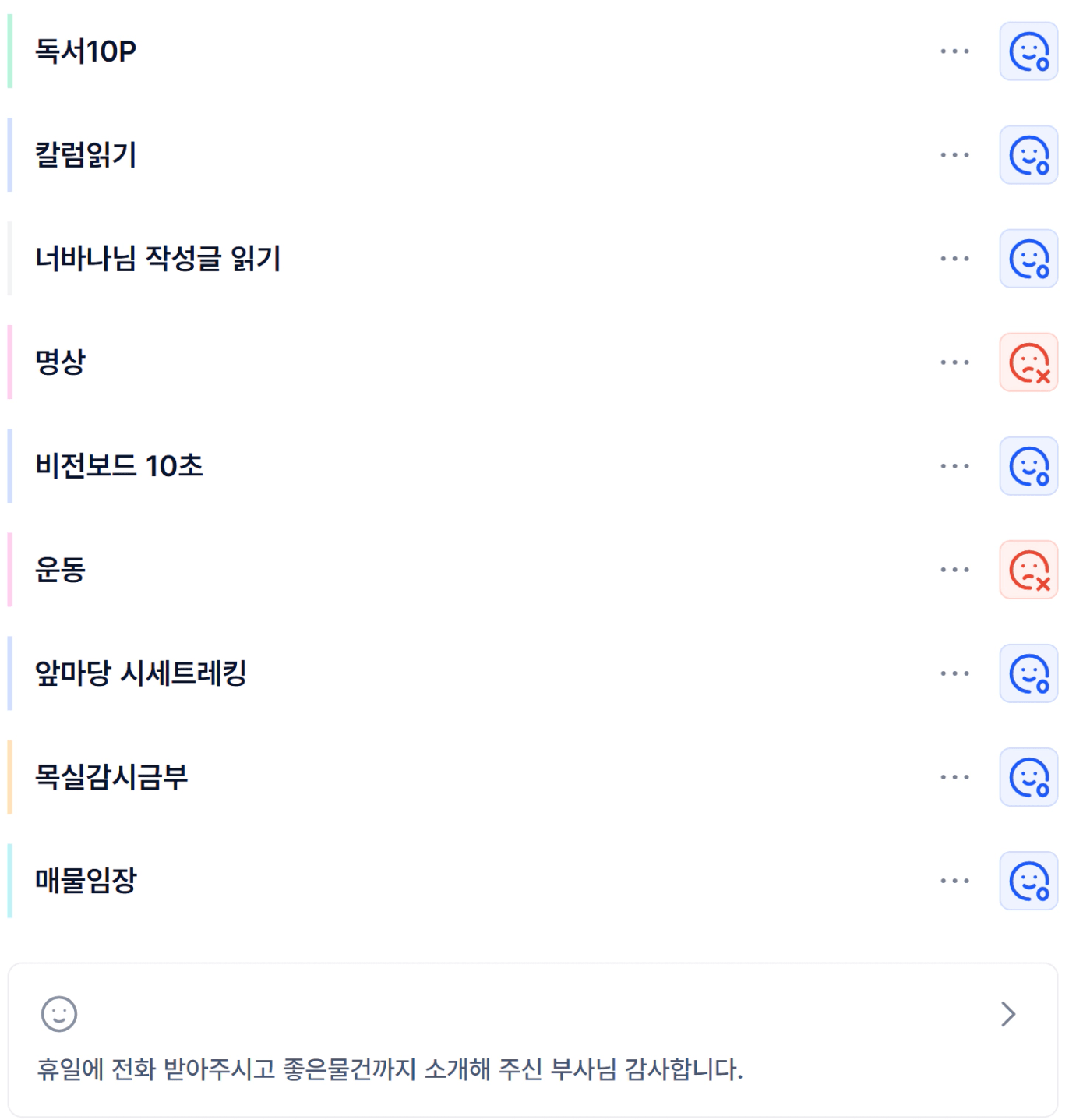
Task: Open the more menu for 매물임장
Action: pyautogui.click(x=954, y=881)
